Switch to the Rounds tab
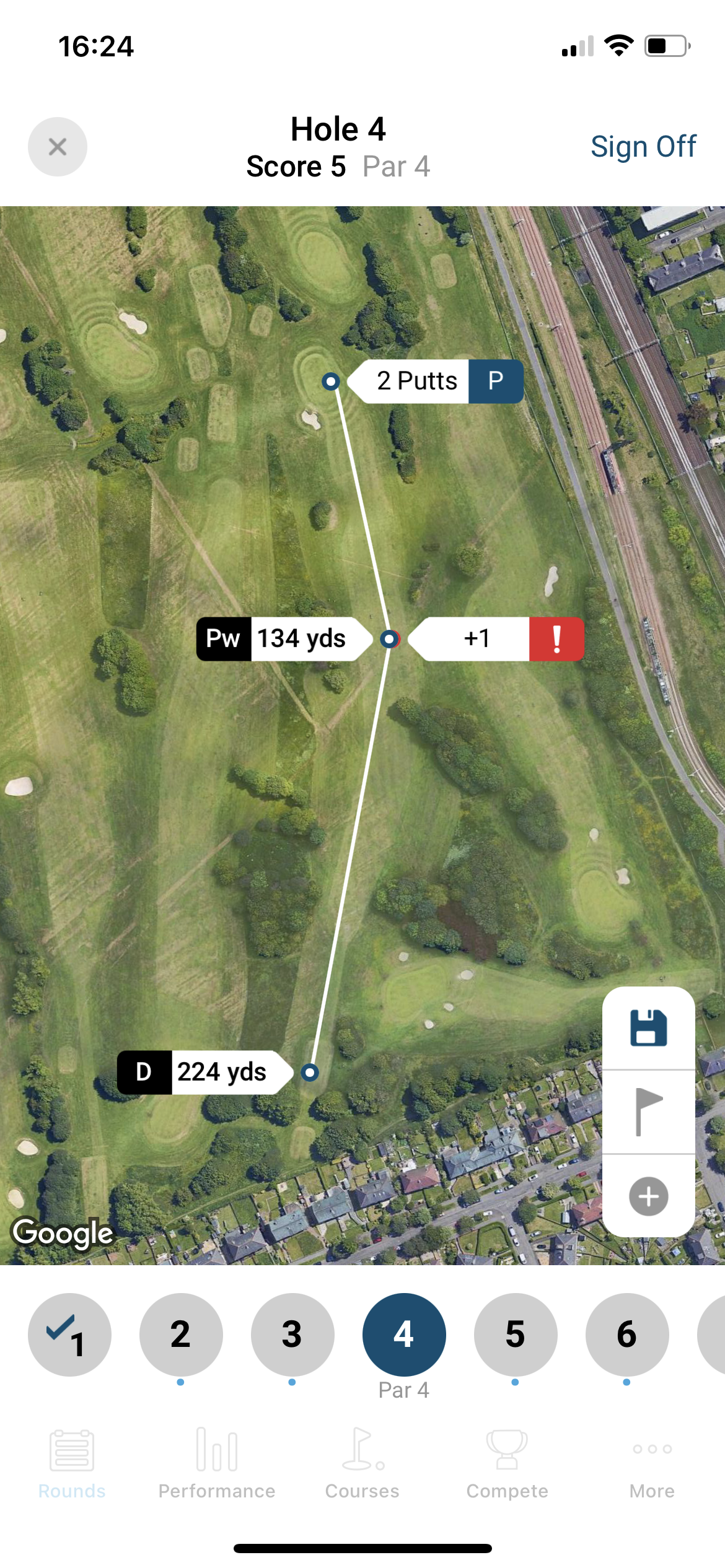Screen dimensions: 725x1568 click(72, 1464)
